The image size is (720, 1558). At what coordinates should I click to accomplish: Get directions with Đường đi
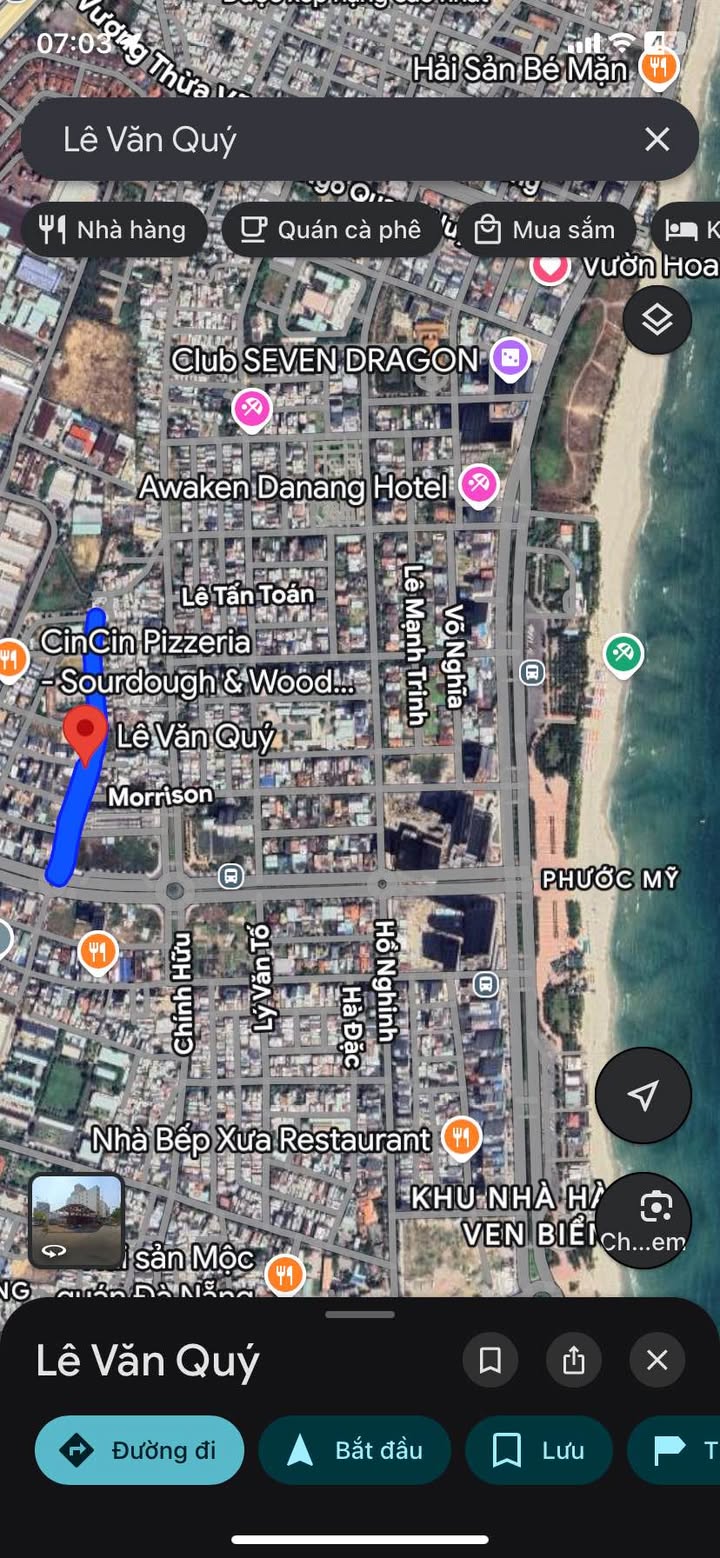pos(139,1450)
